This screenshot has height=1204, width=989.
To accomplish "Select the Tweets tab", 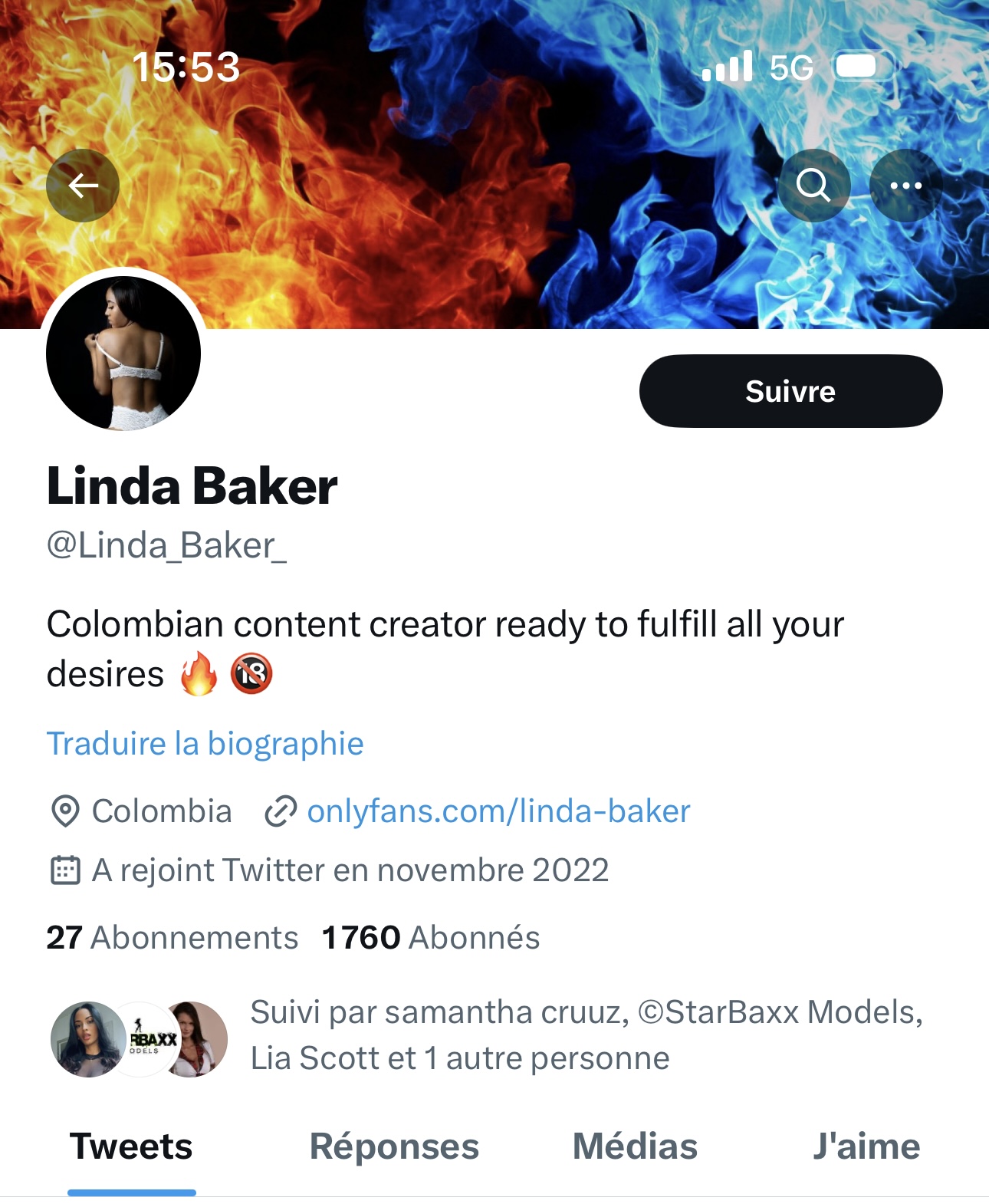I will pyautogui.click(x=131, y=1146).
